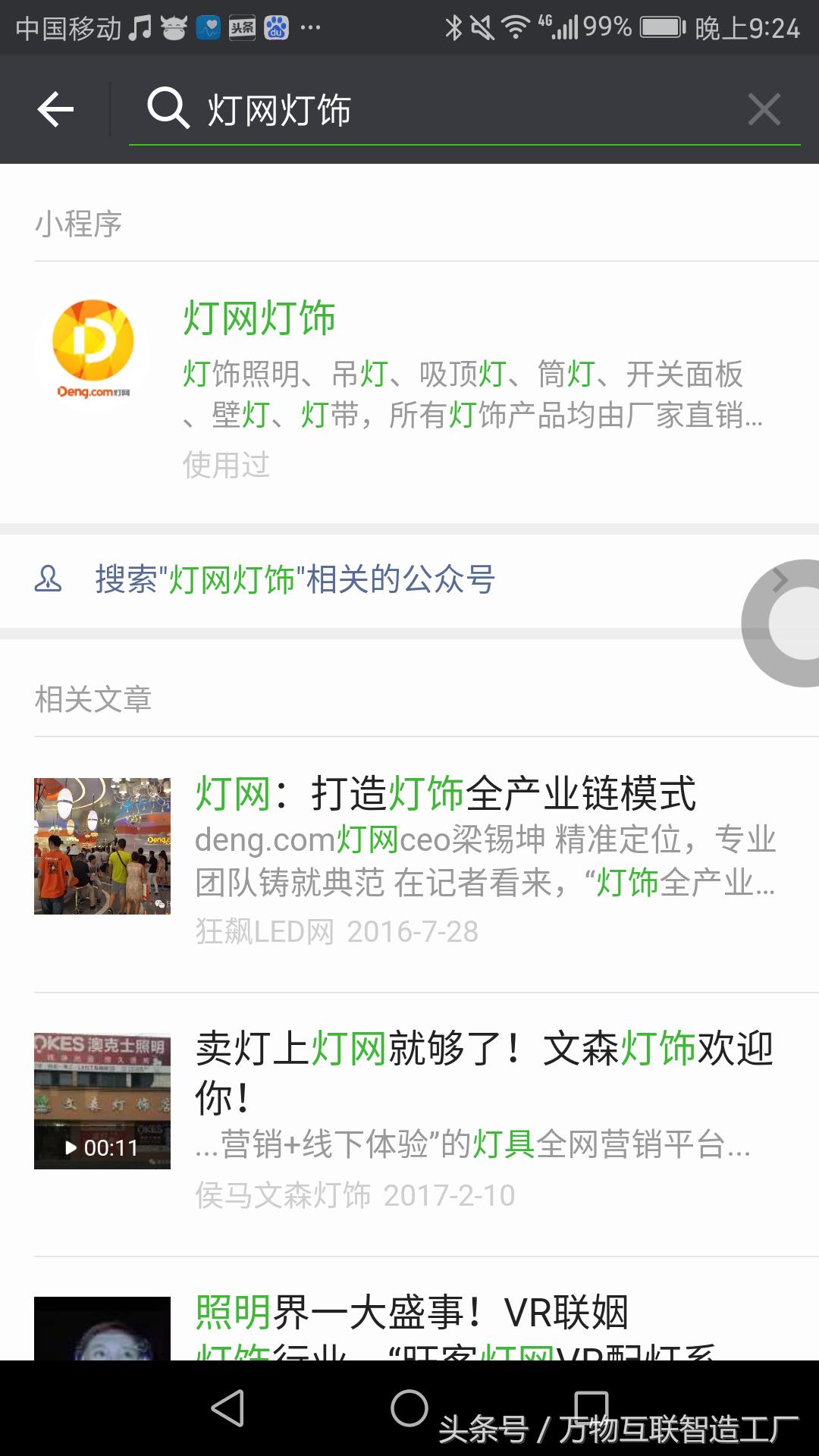This screenshot has height=1456, width=819.
Task: Tap the search input field showing 灯网灯饰
Action: [379, 109]
